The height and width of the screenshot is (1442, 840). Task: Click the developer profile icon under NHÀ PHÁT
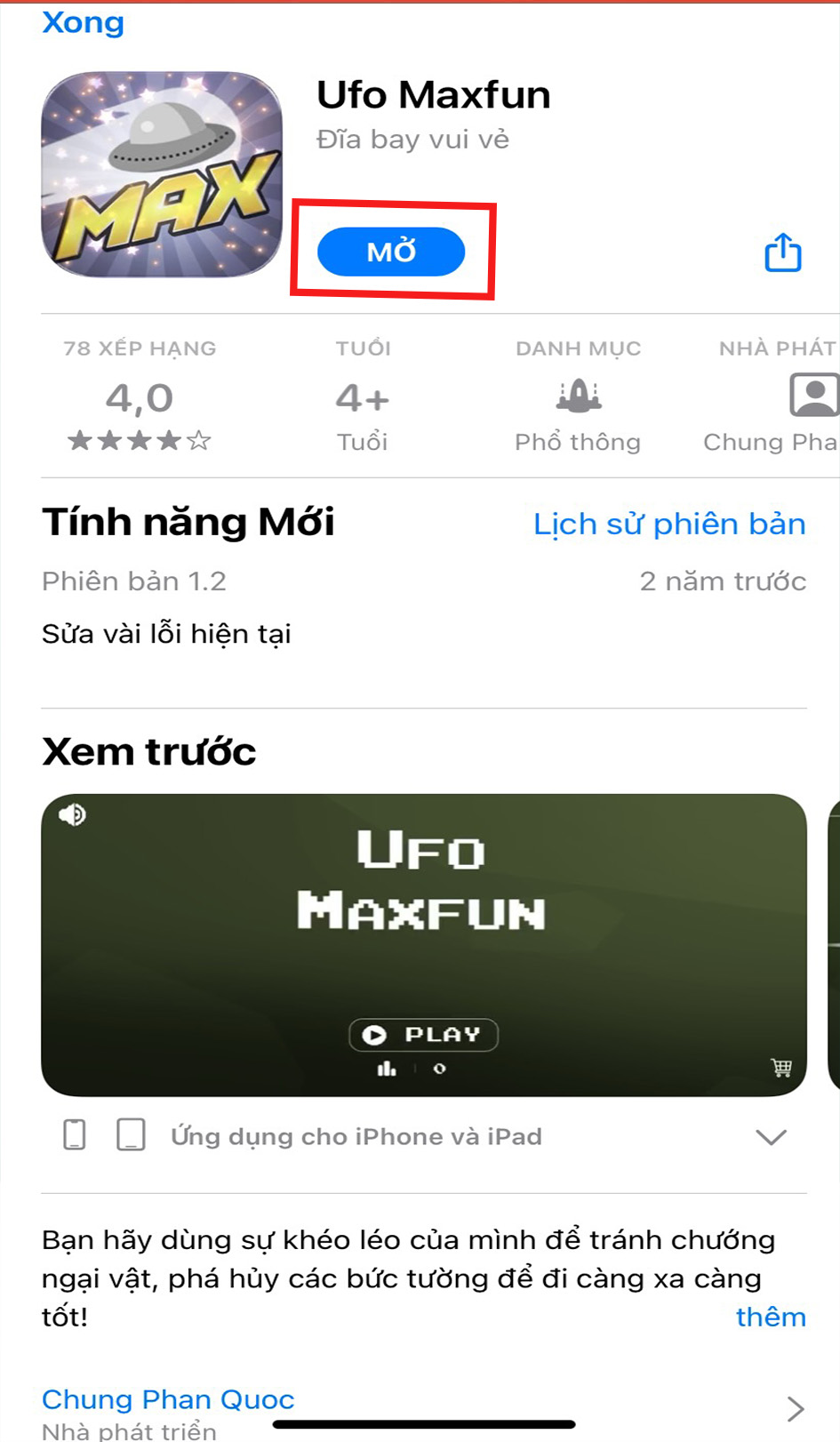(x=814, y=394)
